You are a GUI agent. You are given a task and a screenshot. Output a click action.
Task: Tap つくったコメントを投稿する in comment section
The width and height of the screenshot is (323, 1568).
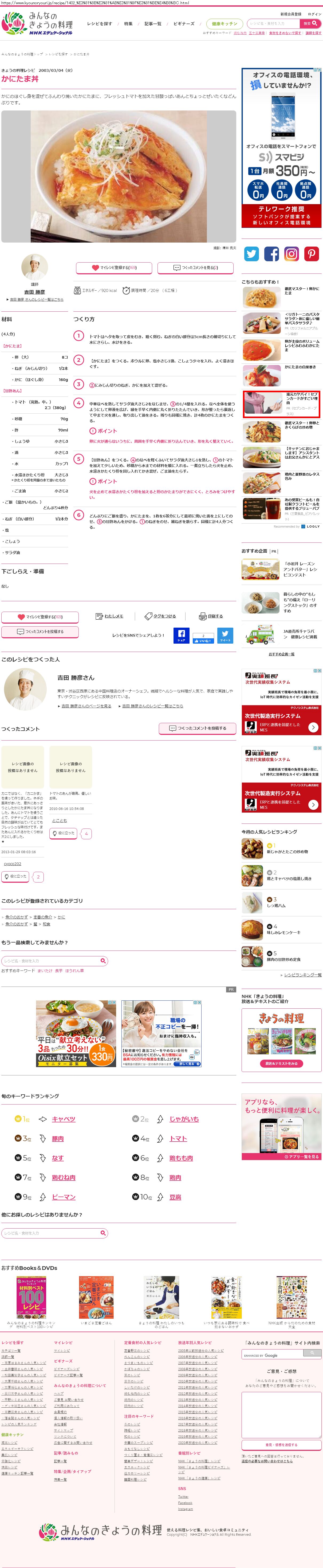click(197, 728)
